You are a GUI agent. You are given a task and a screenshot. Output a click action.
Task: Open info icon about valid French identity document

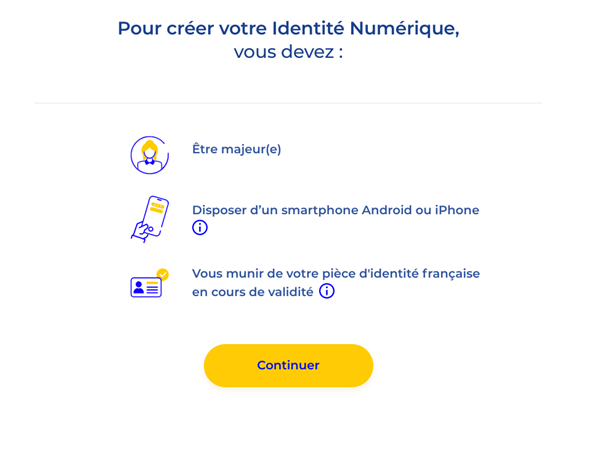point(327,291)
